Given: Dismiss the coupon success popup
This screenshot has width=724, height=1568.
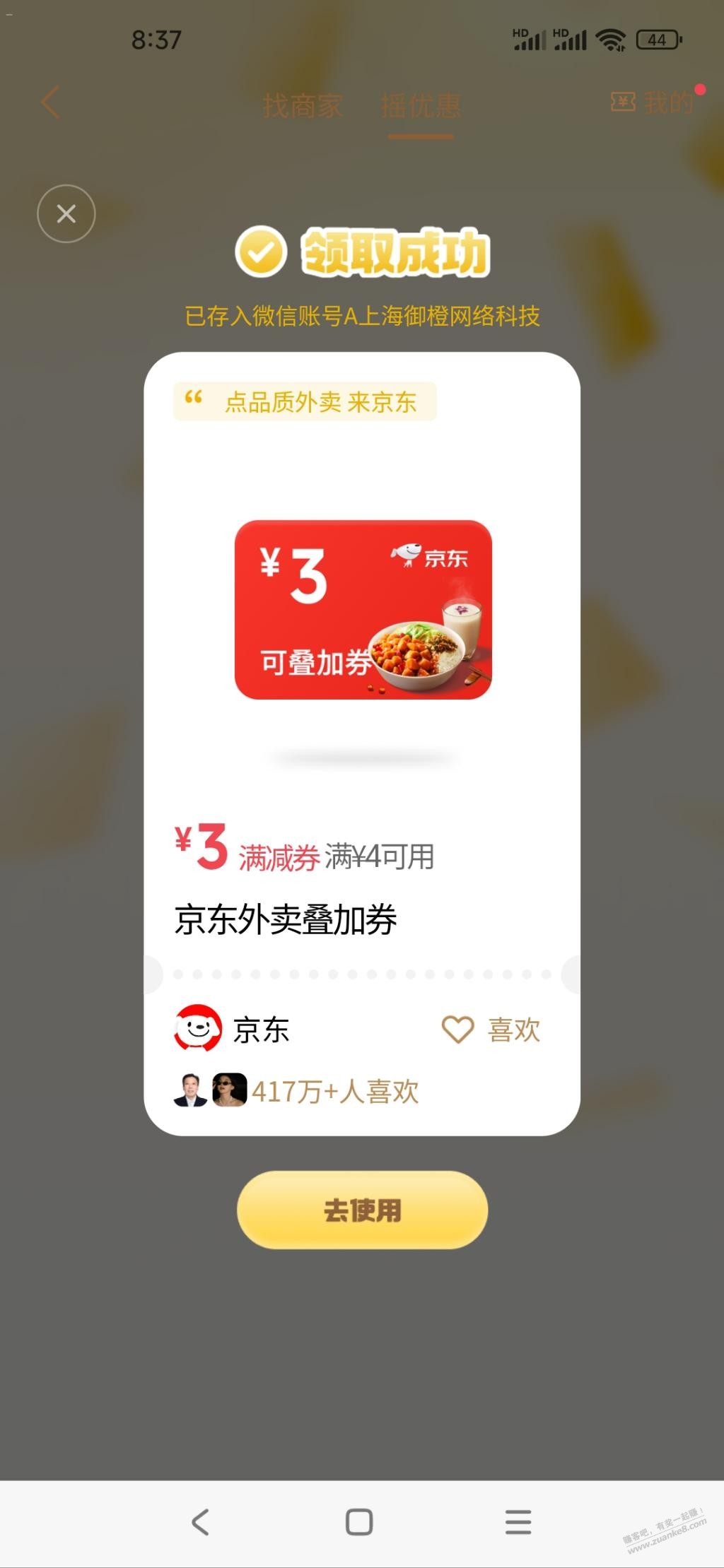Looking at the screenshot, I should tap(66, 213).
